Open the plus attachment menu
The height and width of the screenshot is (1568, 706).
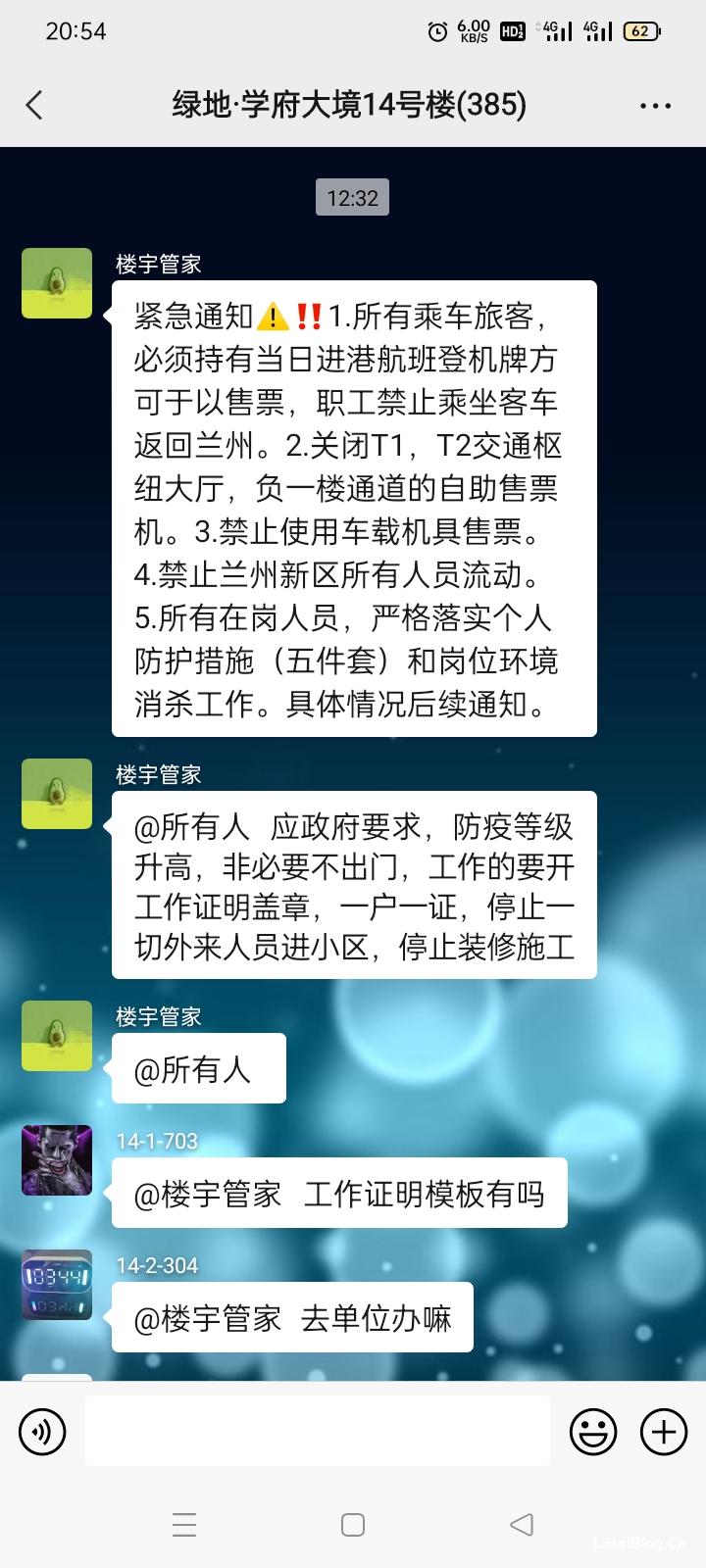[664, 1432]
